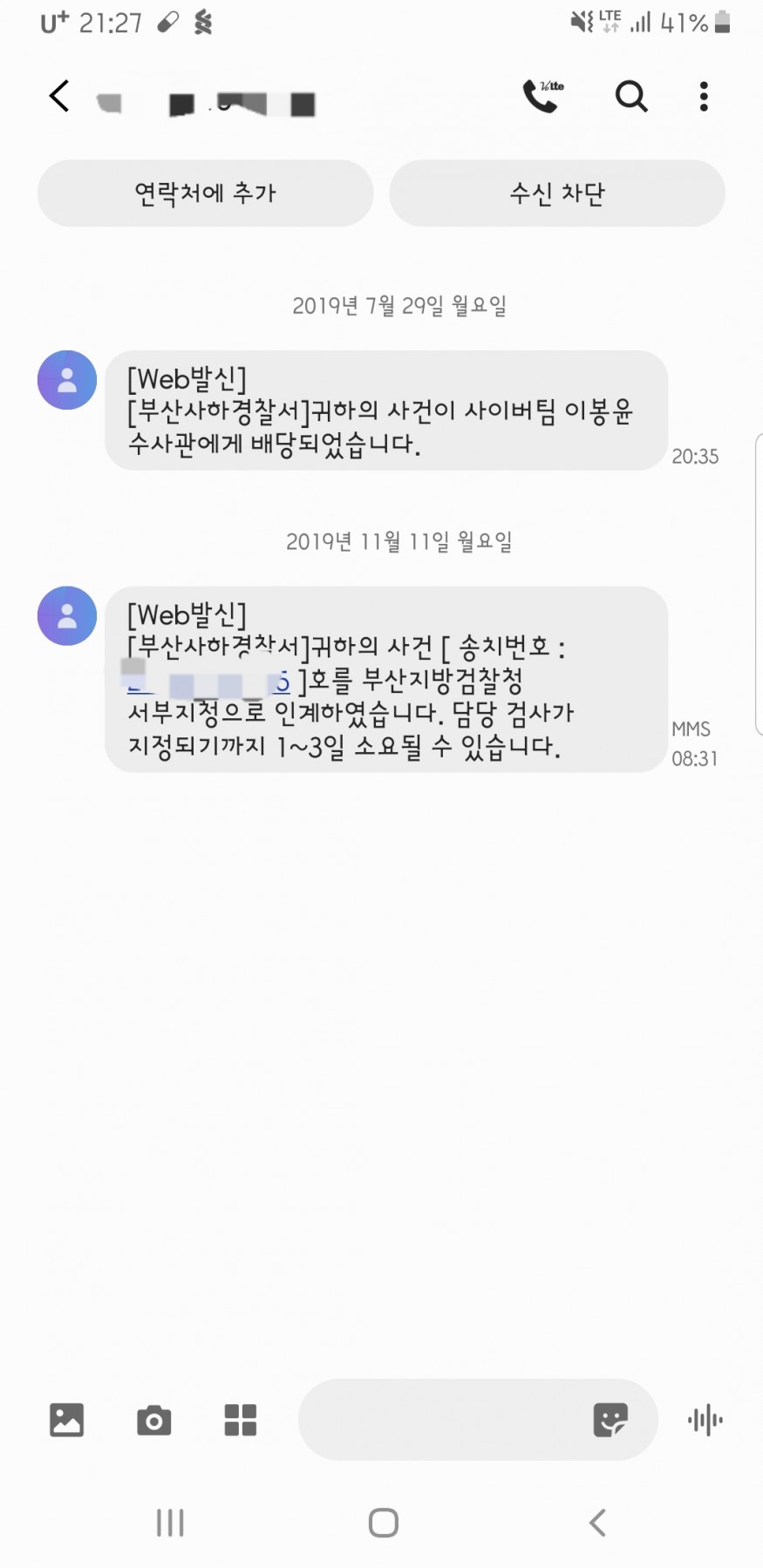Open recent apps from the navigation bar
763x1568 pixels.
[x=170, y=1523]
